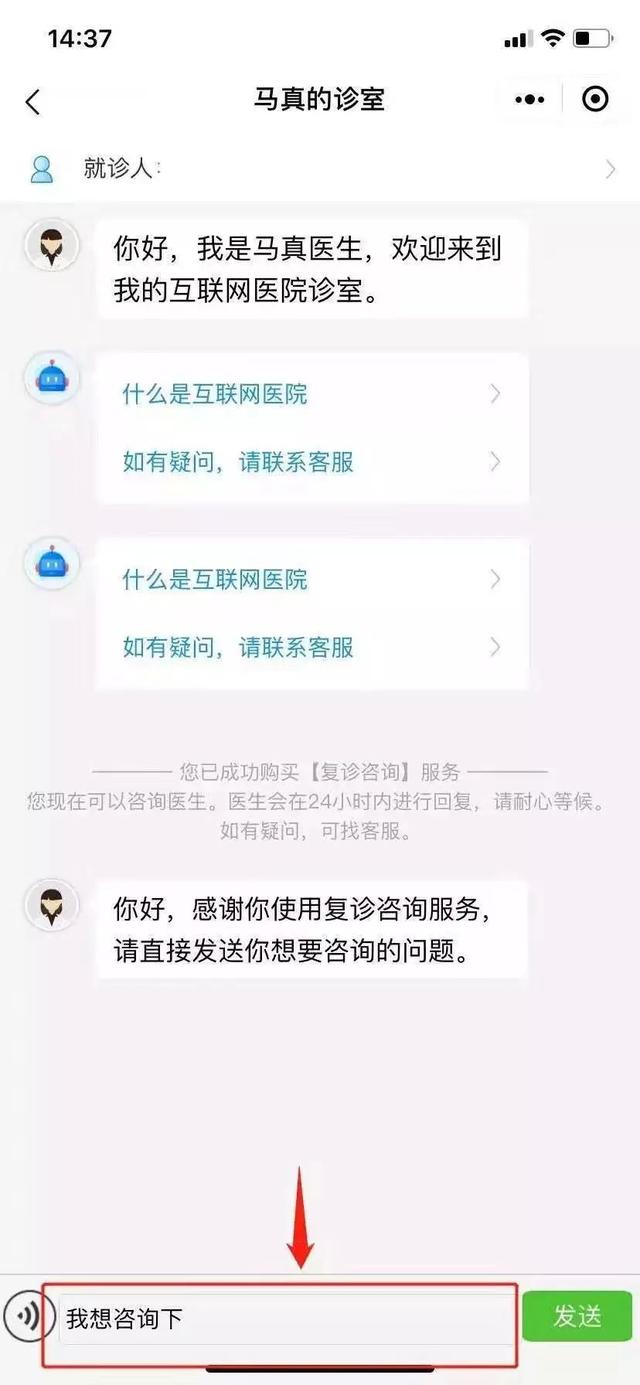The width and height of the screenshot is (640, 1385).
Task: Switch to voice input
Action: [x=27, y=1317]
